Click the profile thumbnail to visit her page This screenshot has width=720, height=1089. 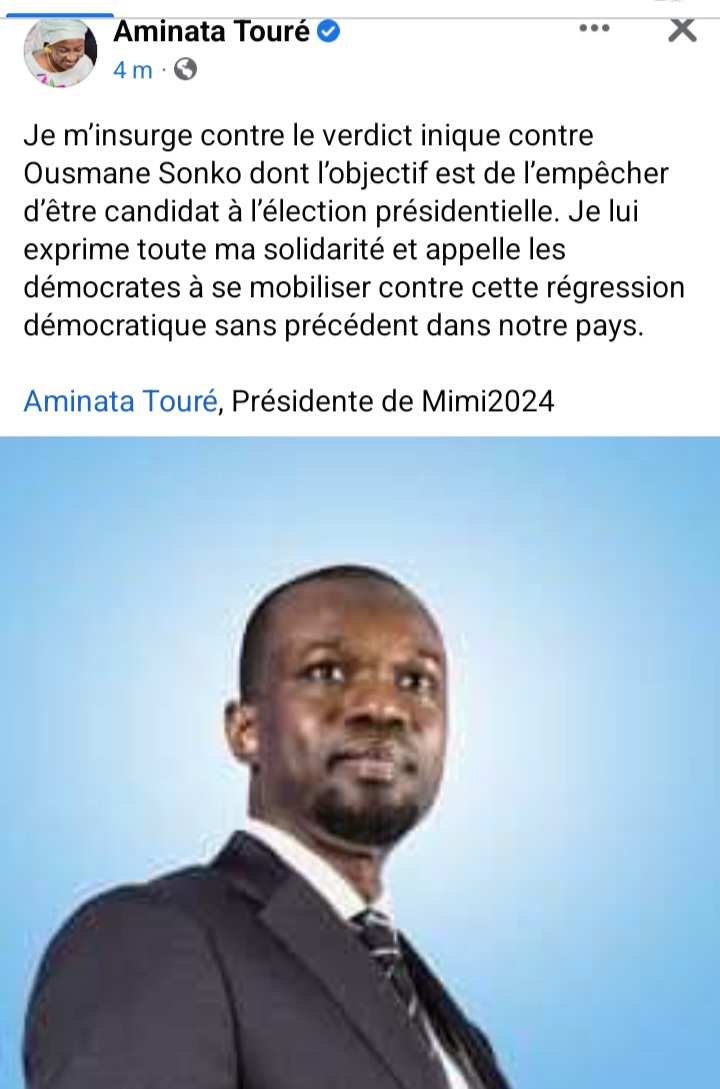click(x=61, y=46)
